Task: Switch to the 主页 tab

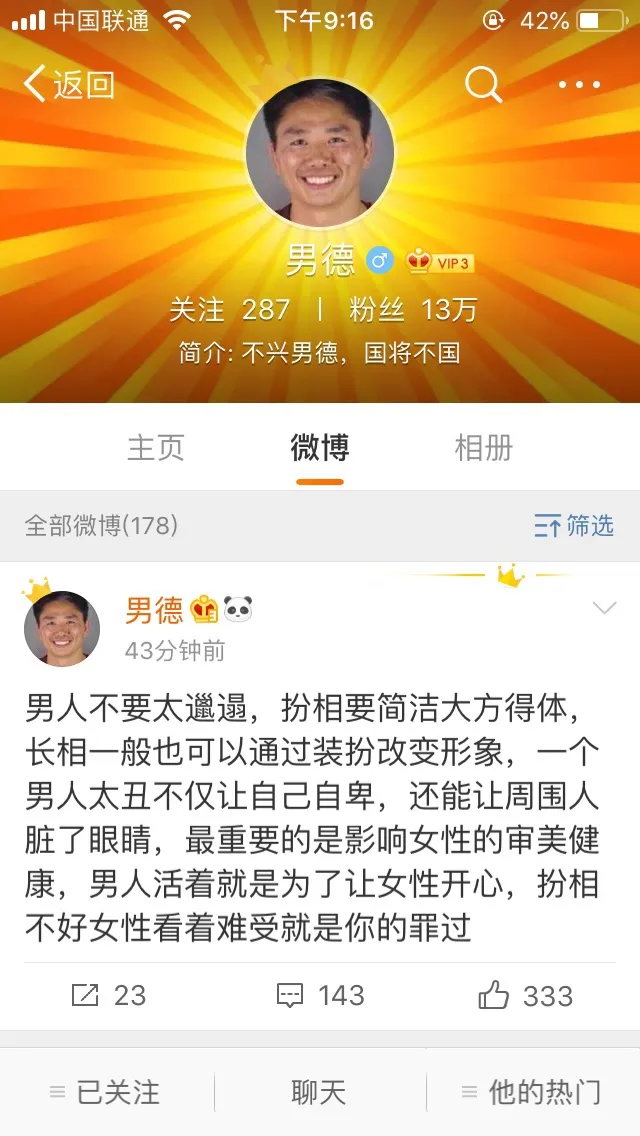Action: point(156,448)
